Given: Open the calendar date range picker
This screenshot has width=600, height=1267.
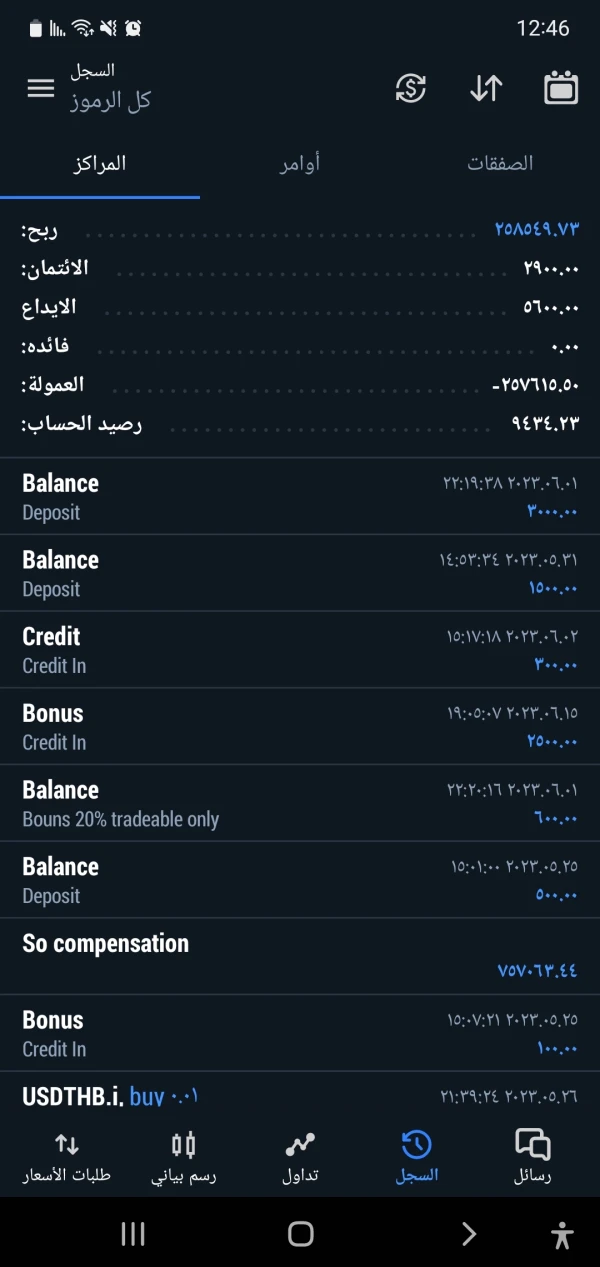Looking at the screenshot, I should pos(561,88).
